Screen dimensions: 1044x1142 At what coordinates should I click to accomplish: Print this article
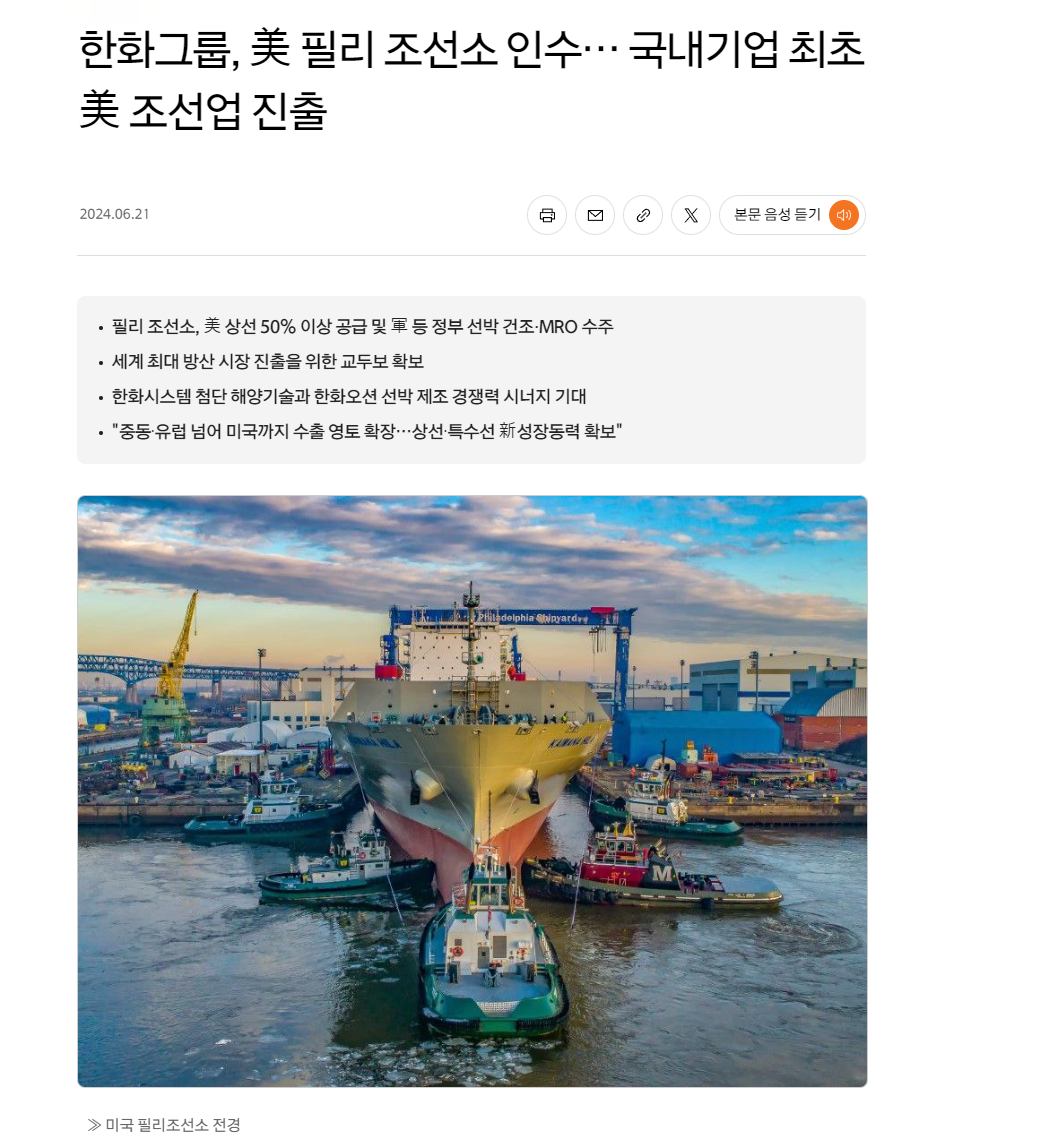coord(547,215)
